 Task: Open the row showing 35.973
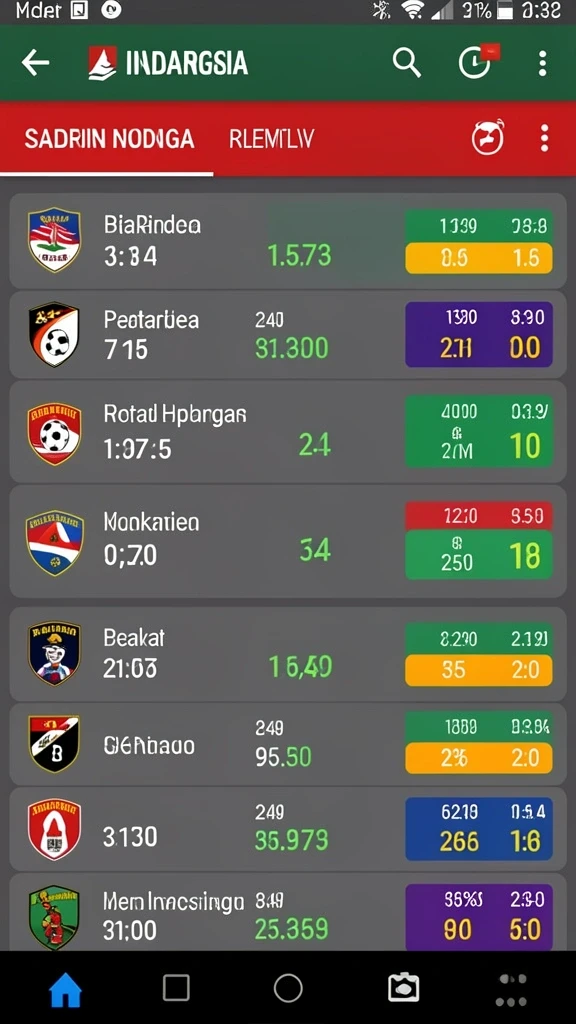click(x=288, y=829)
